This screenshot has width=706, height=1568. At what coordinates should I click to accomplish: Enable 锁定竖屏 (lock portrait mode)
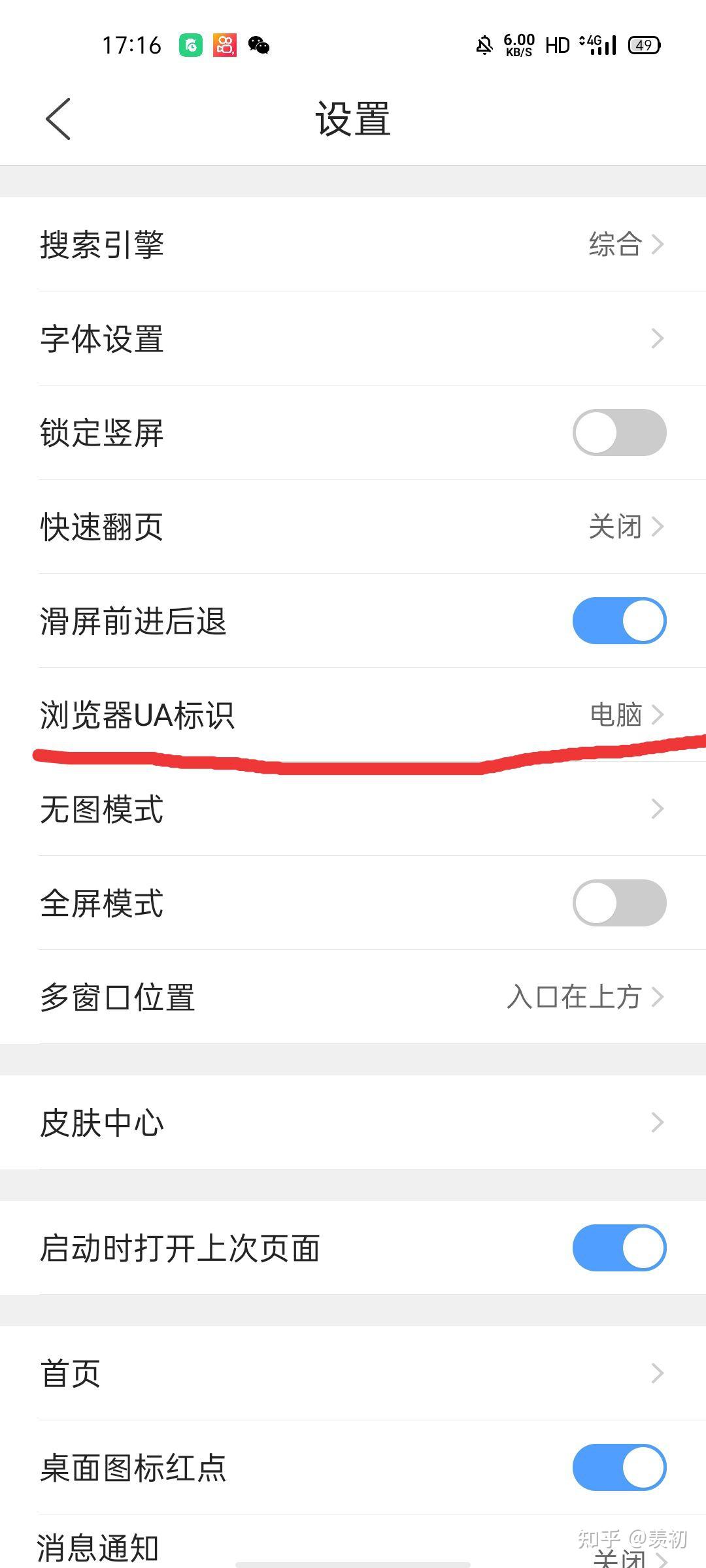coord(618,432)
